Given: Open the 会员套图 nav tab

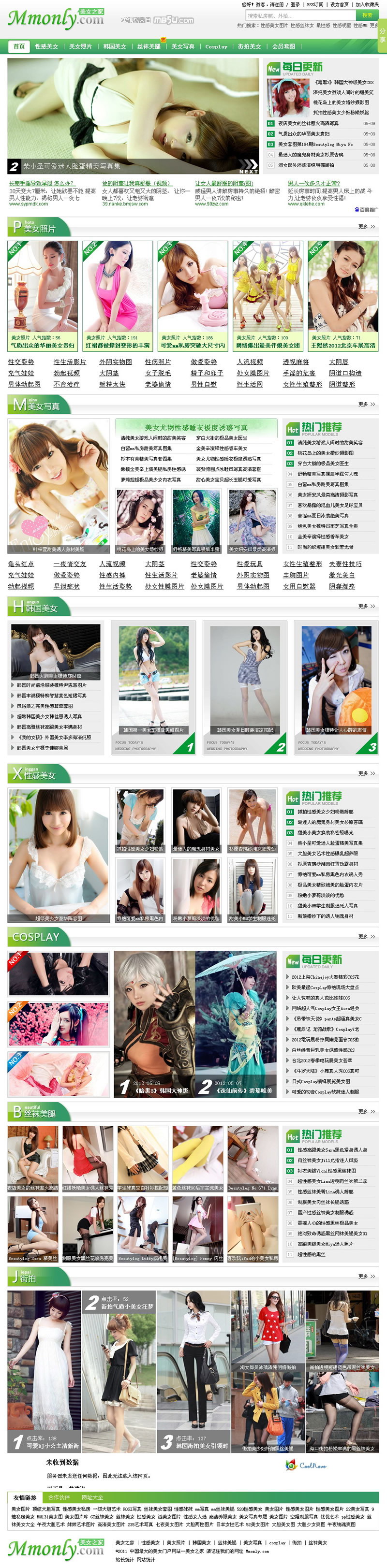Looking at the screenshot, I should pos(283,46).
